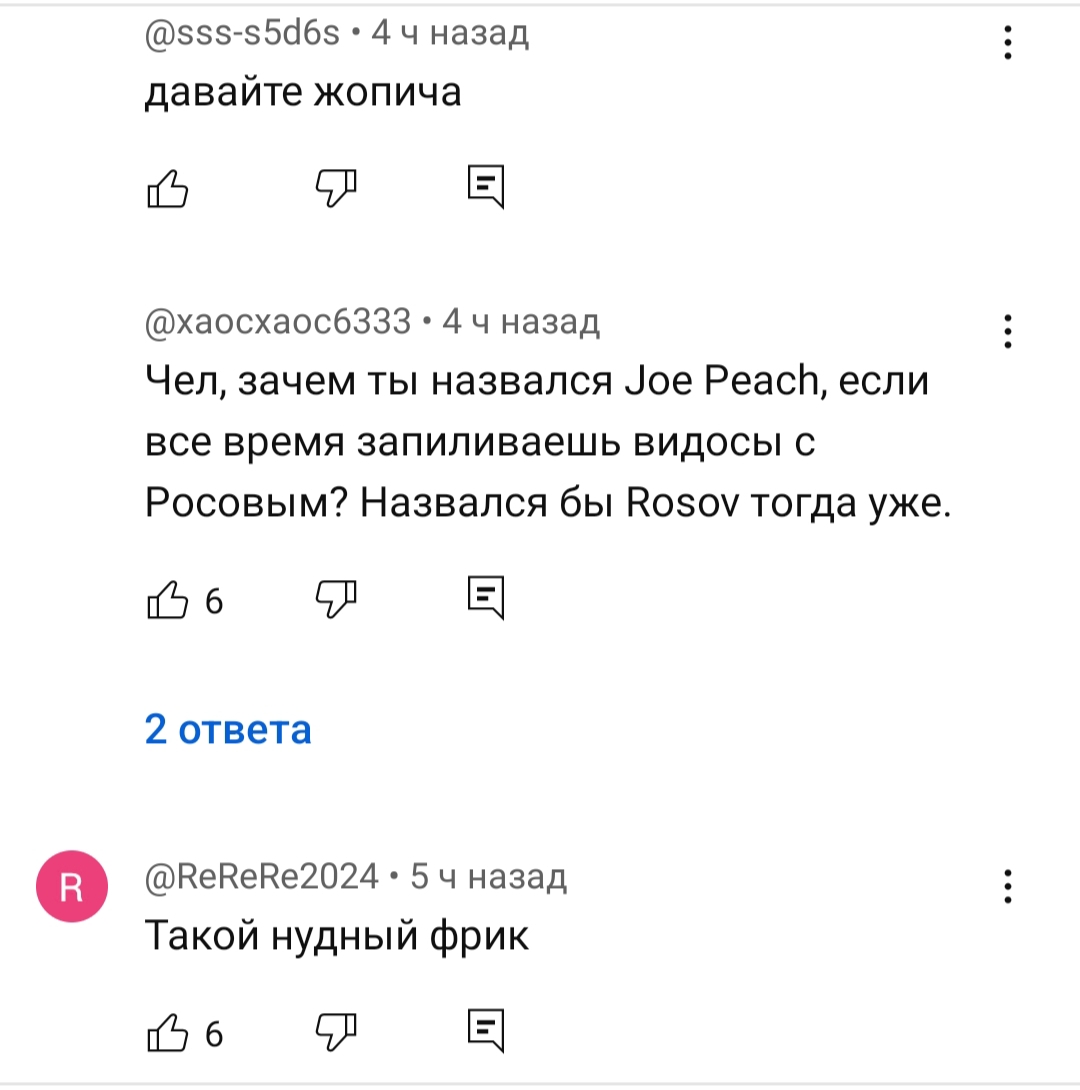Open the @ReReRe2024 profile avatar

(72, 885)
